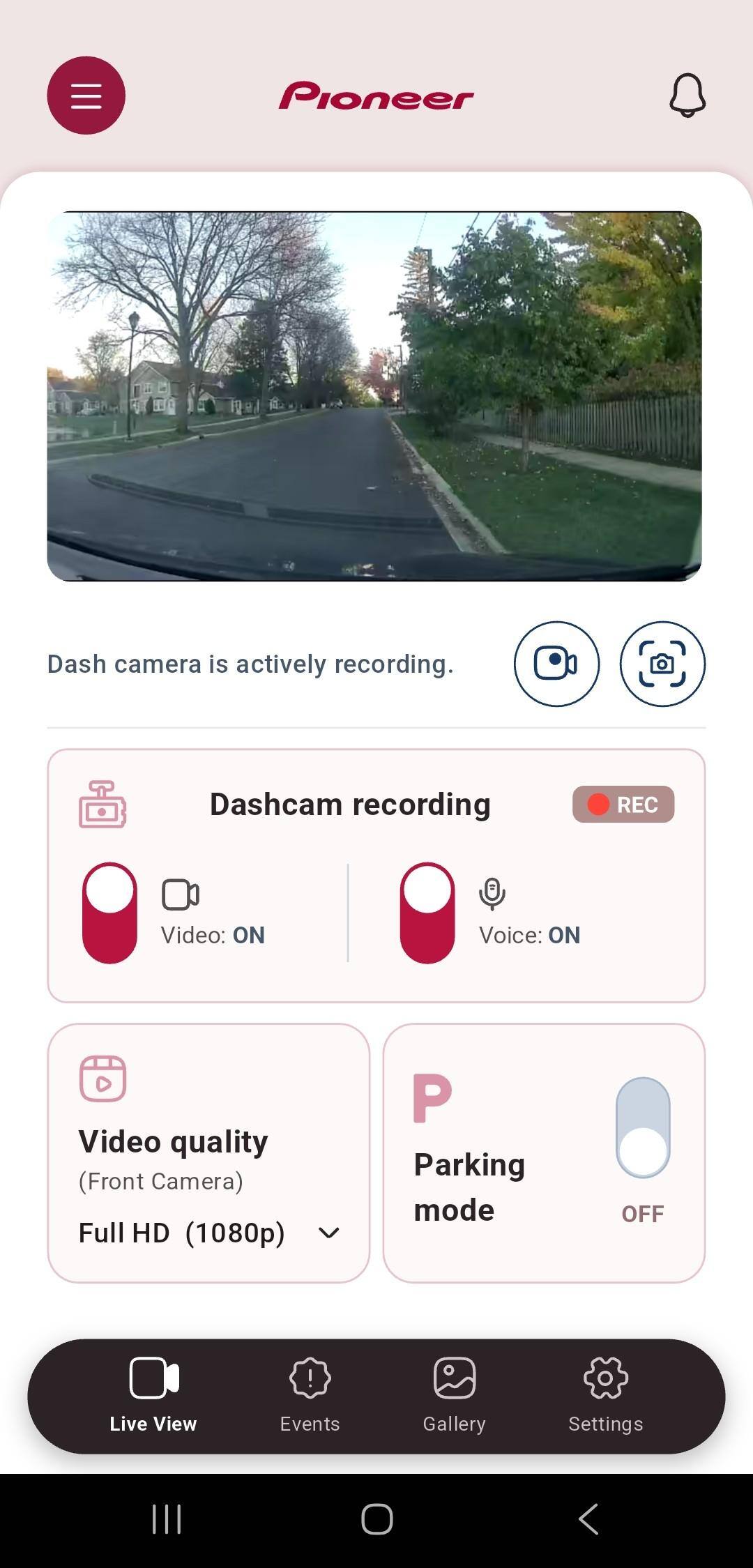Open the hamburger drawer menu

[x=86, y=96]
